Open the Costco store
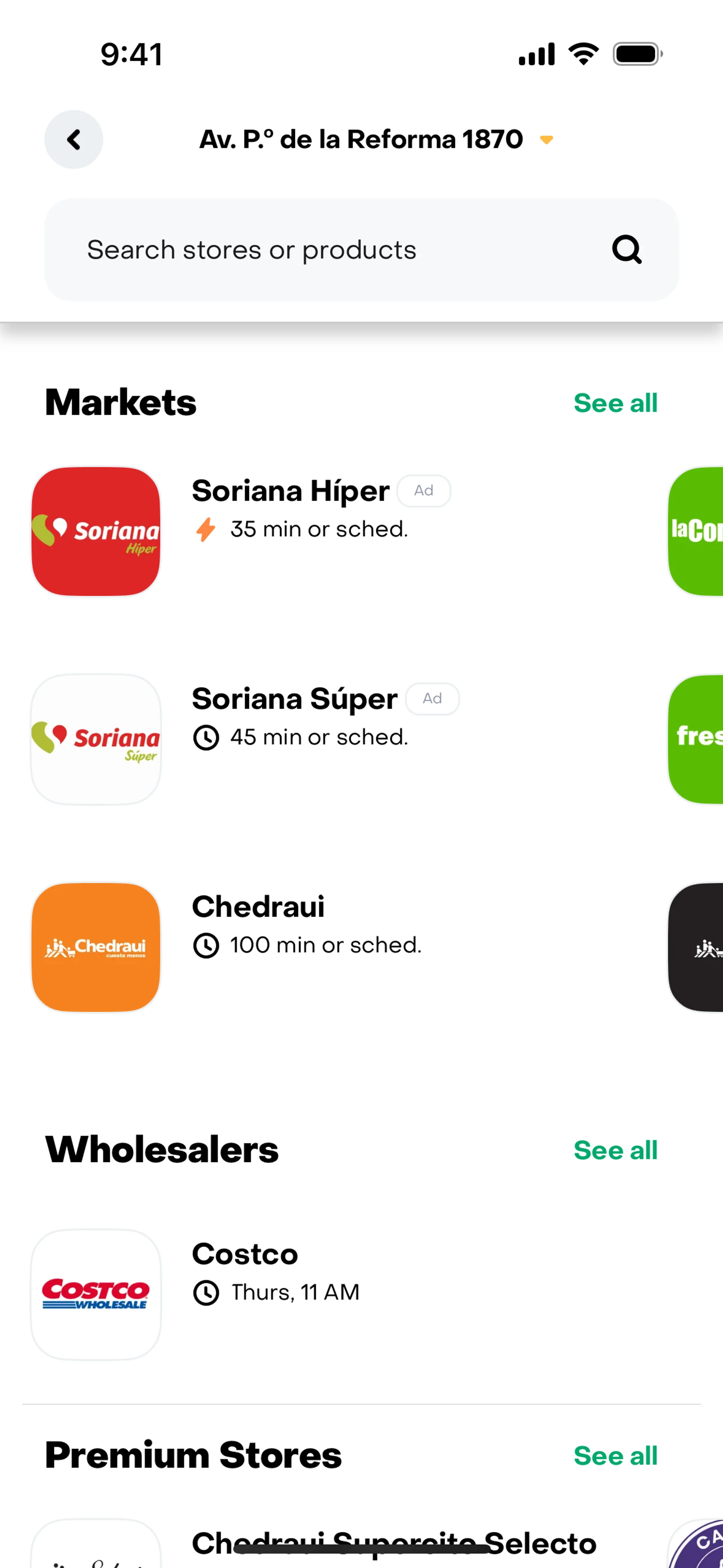The image size is (723, 1568). [x=245, y=1255]
